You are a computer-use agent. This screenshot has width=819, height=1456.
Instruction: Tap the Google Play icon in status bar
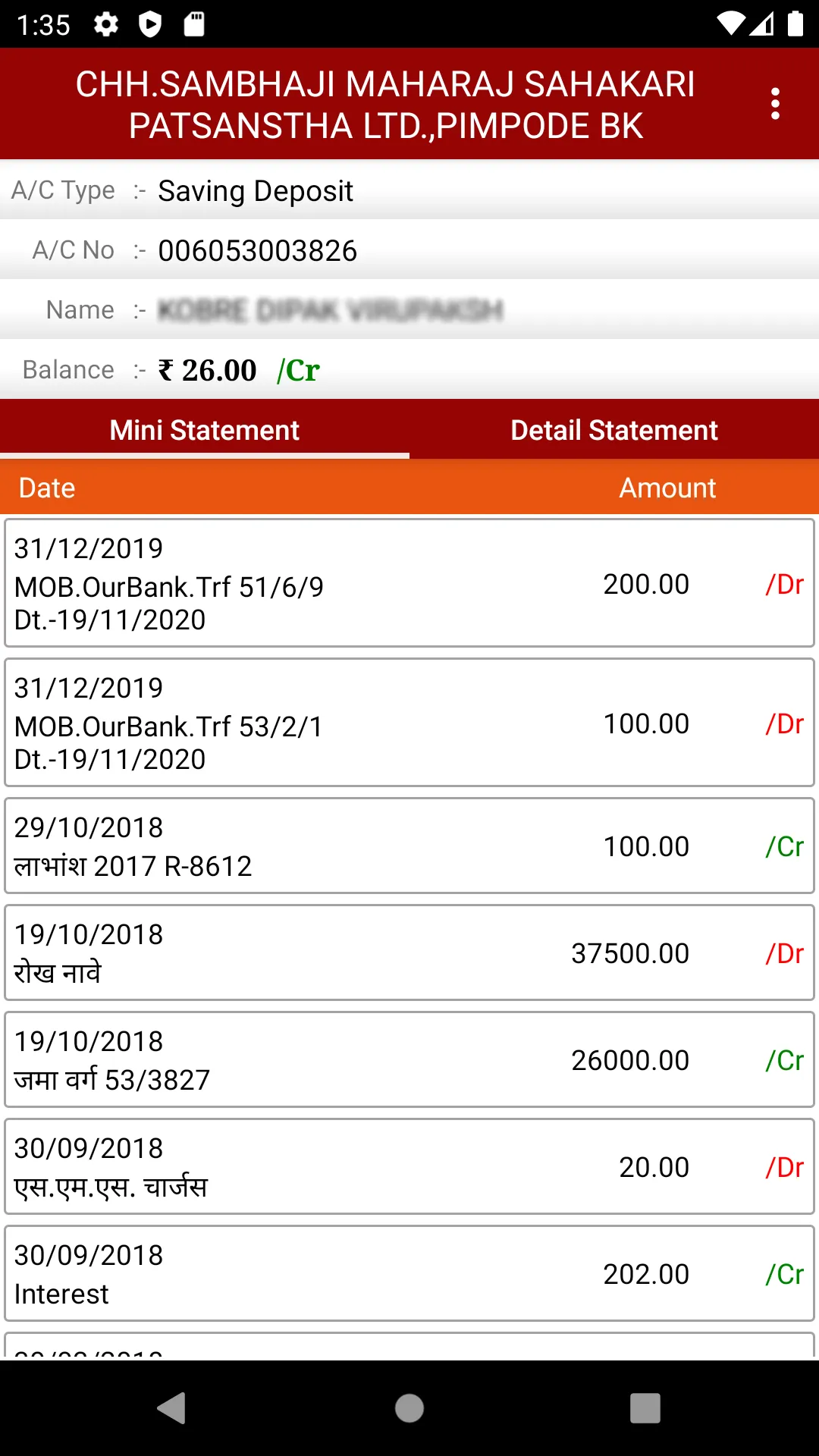[150, 24]
